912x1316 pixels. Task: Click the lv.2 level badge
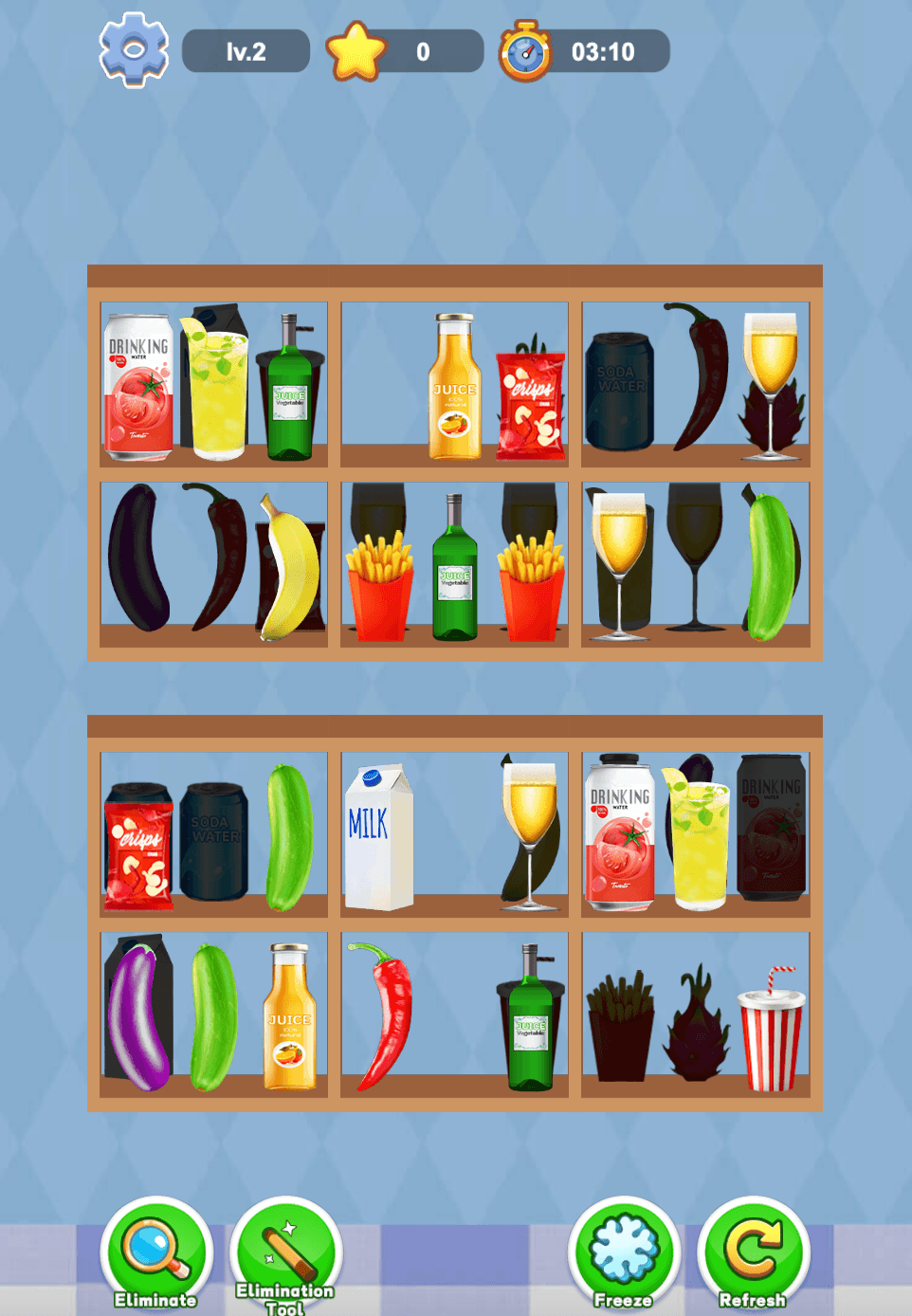245,49
